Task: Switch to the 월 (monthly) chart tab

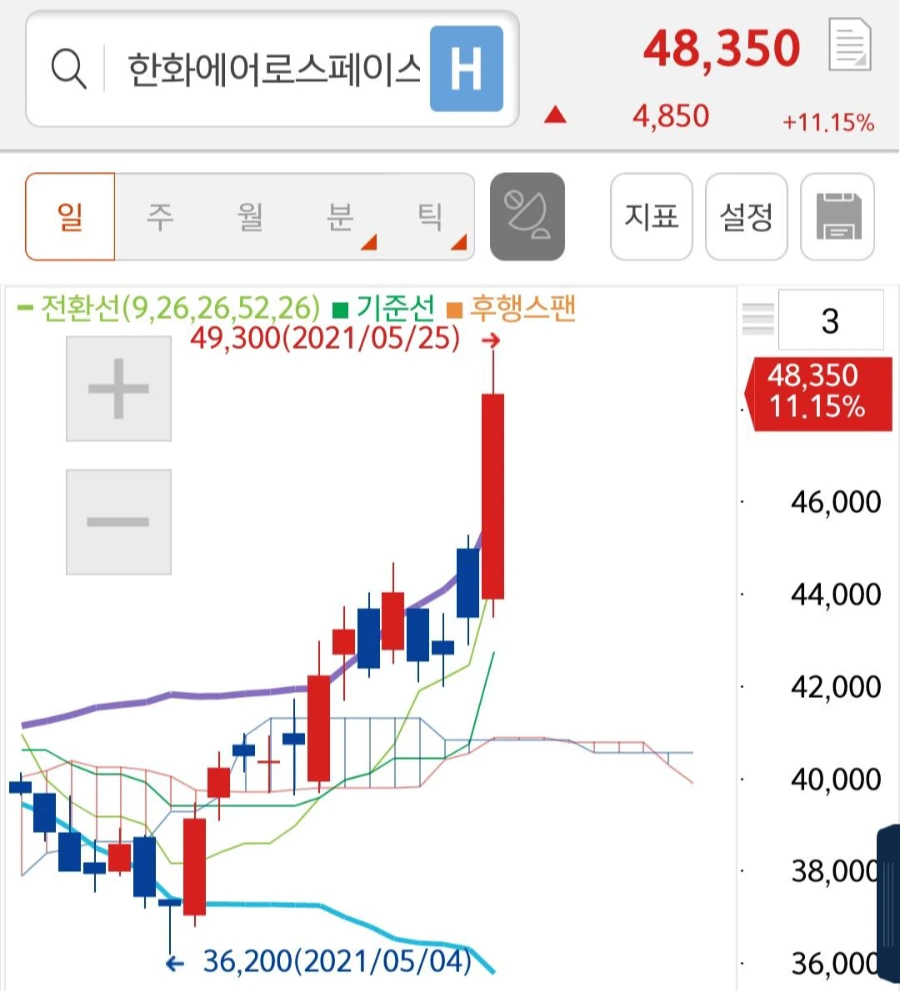Action: click(x=250, y=216)
